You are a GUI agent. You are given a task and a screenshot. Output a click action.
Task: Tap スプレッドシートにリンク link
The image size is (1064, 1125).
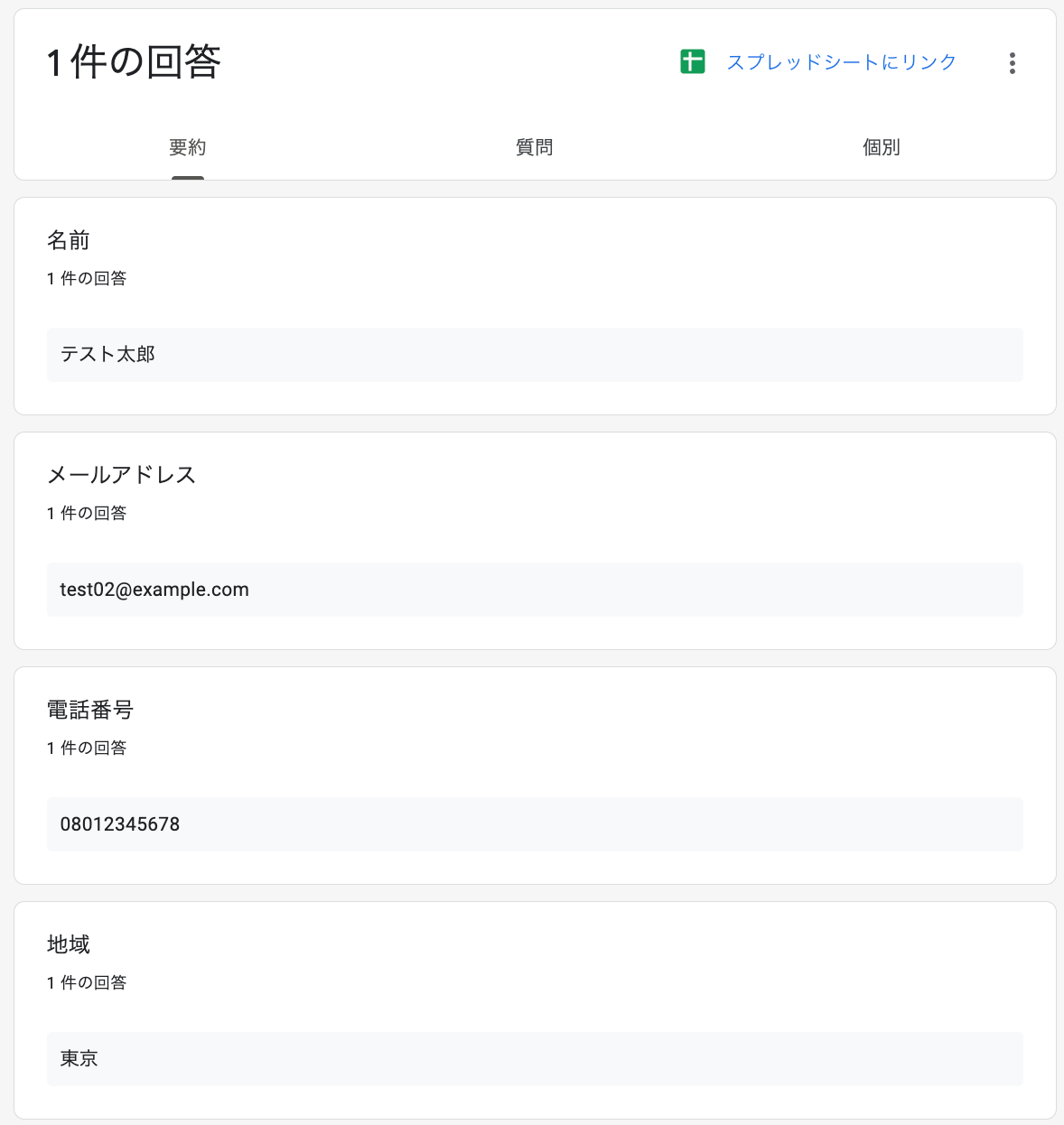click(840, 62)
